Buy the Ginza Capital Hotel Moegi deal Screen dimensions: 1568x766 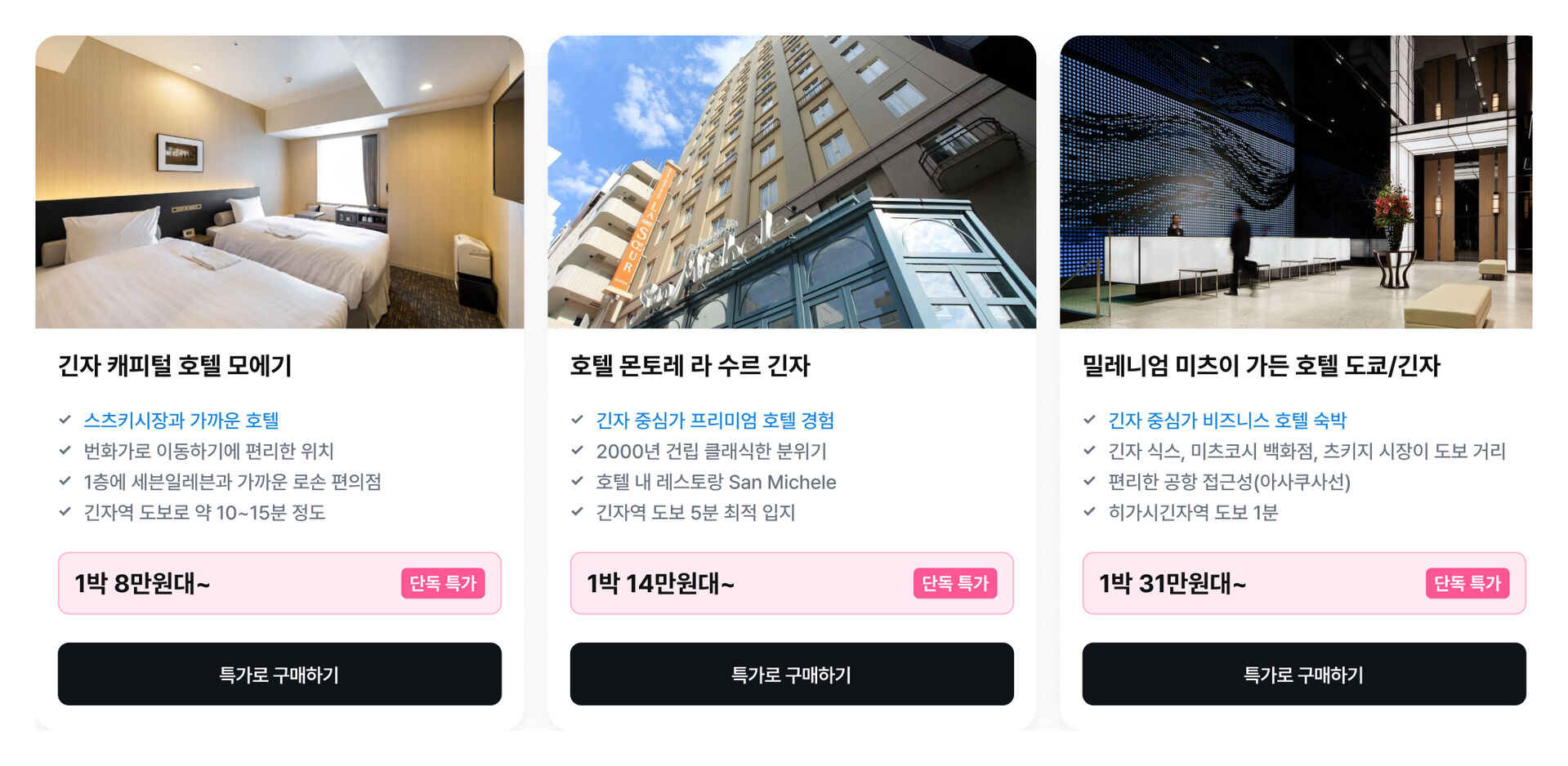coord(279,674)
